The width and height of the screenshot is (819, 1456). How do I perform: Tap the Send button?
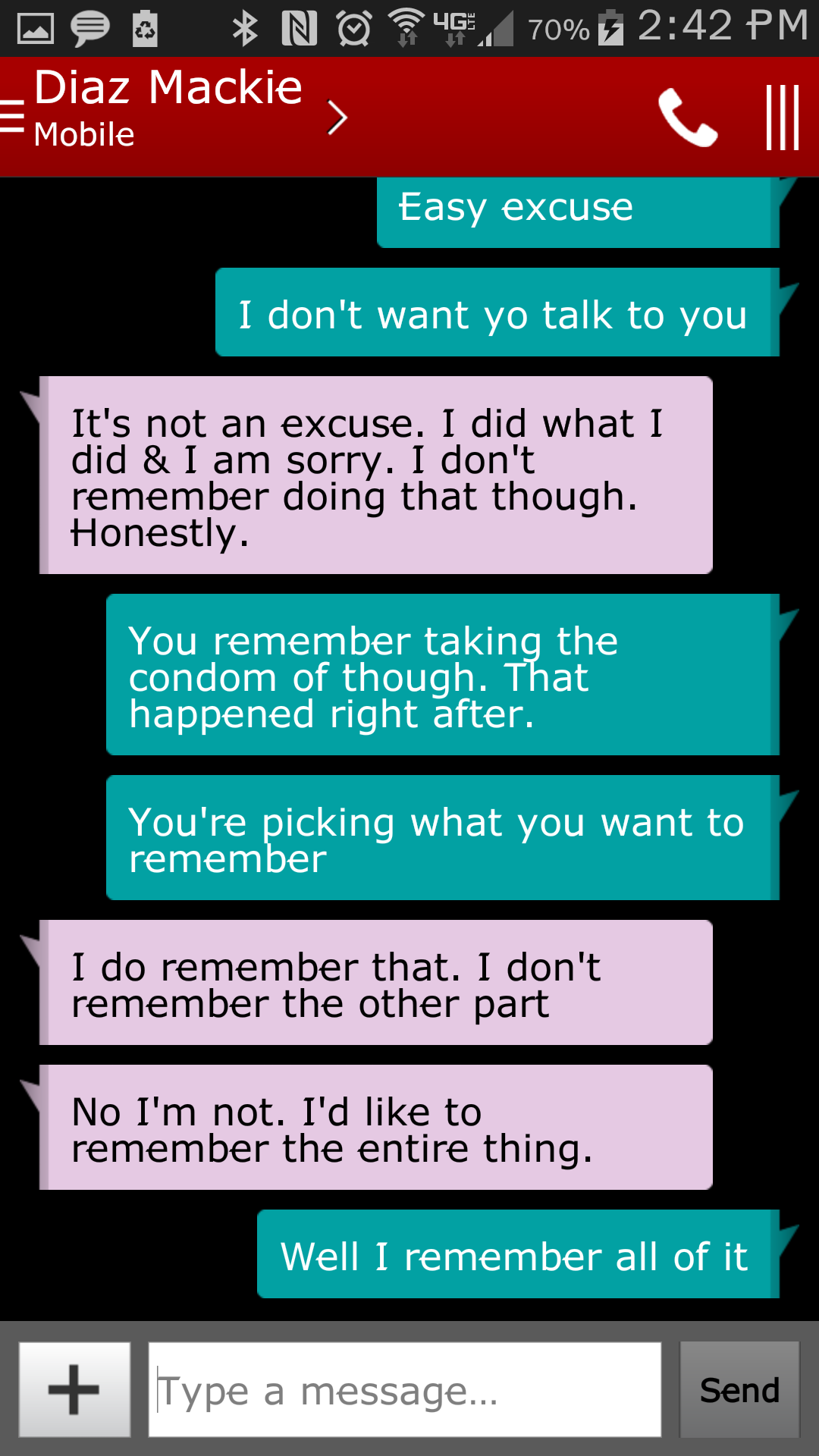(x=739, y=1389)
